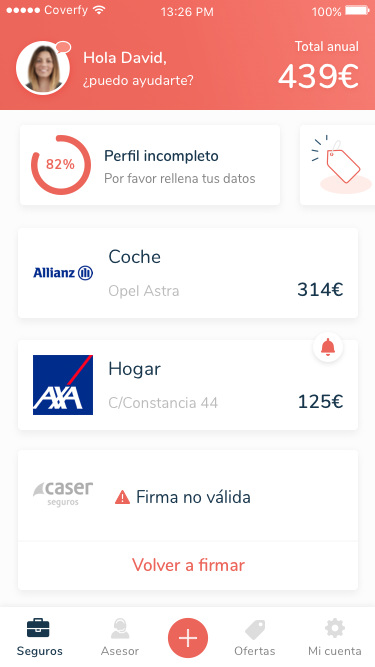Tap the bell alert on Hogar card
The width and height of the screenshot is (375, 667).
tap(328, 348)
